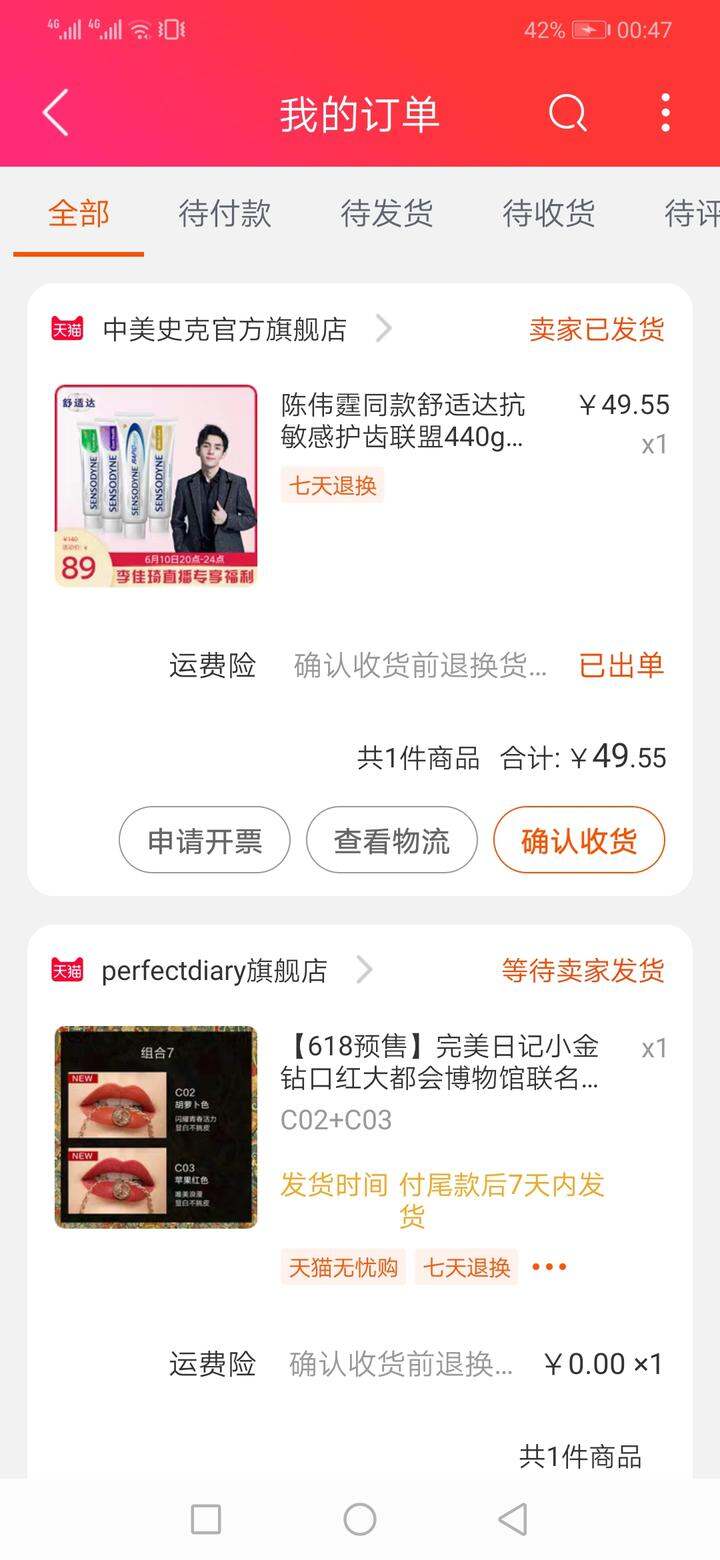Switch to the 待付款 tab
This screenshot has width=720, height=1560.
225,213
